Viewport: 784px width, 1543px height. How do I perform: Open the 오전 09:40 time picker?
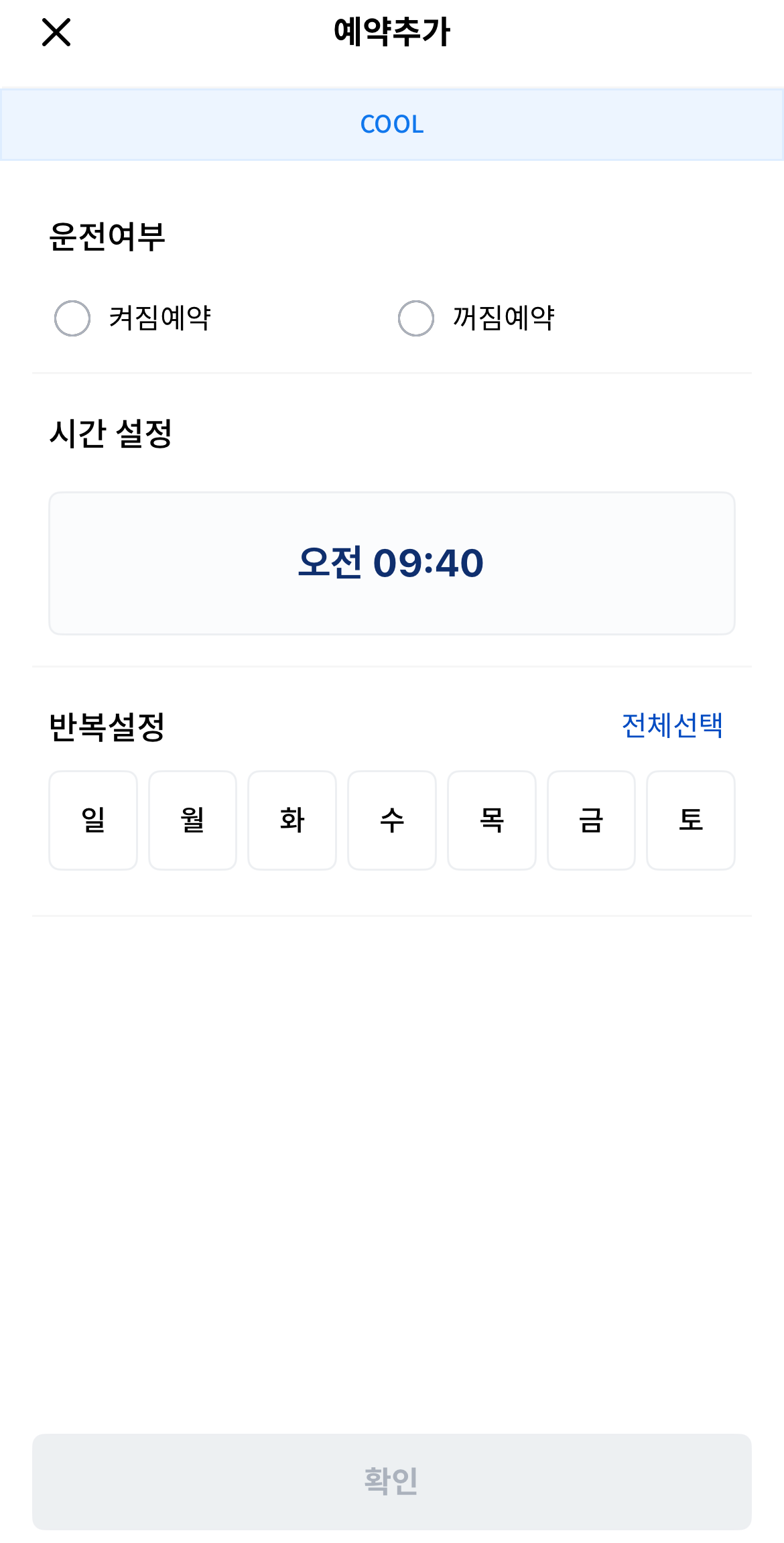tap(392, 564)
